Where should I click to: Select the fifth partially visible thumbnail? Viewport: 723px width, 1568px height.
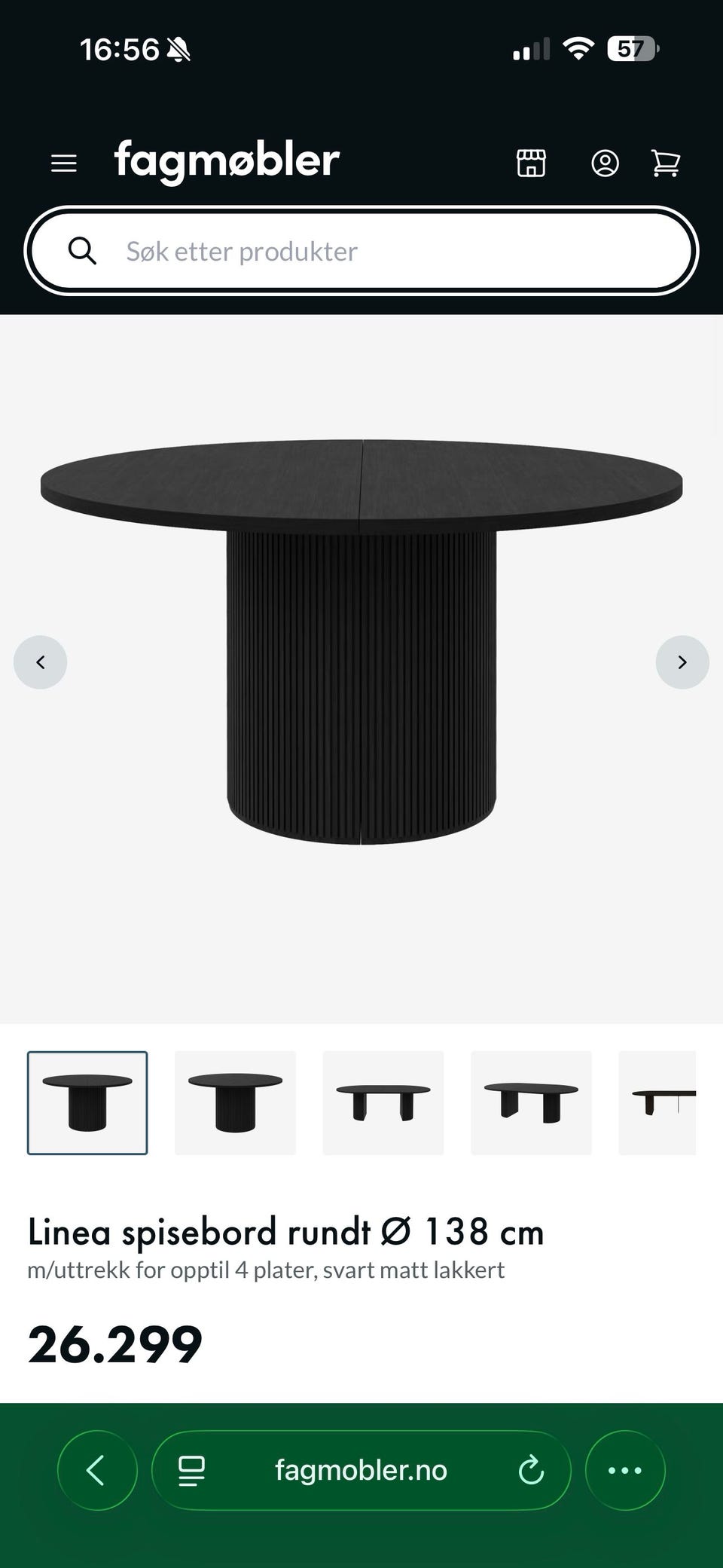tap(657, 1103)
